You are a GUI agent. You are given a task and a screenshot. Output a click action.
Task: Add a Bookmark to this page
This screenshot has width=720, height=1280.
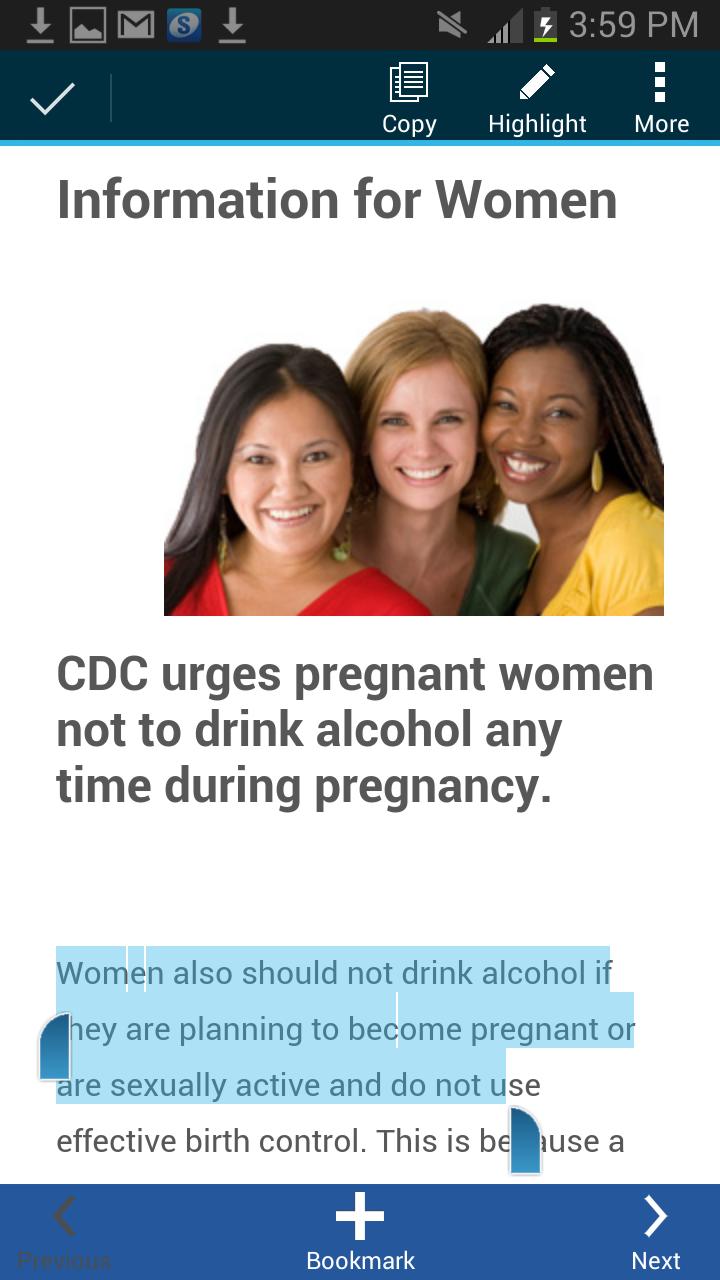[x=360, y=1232]
